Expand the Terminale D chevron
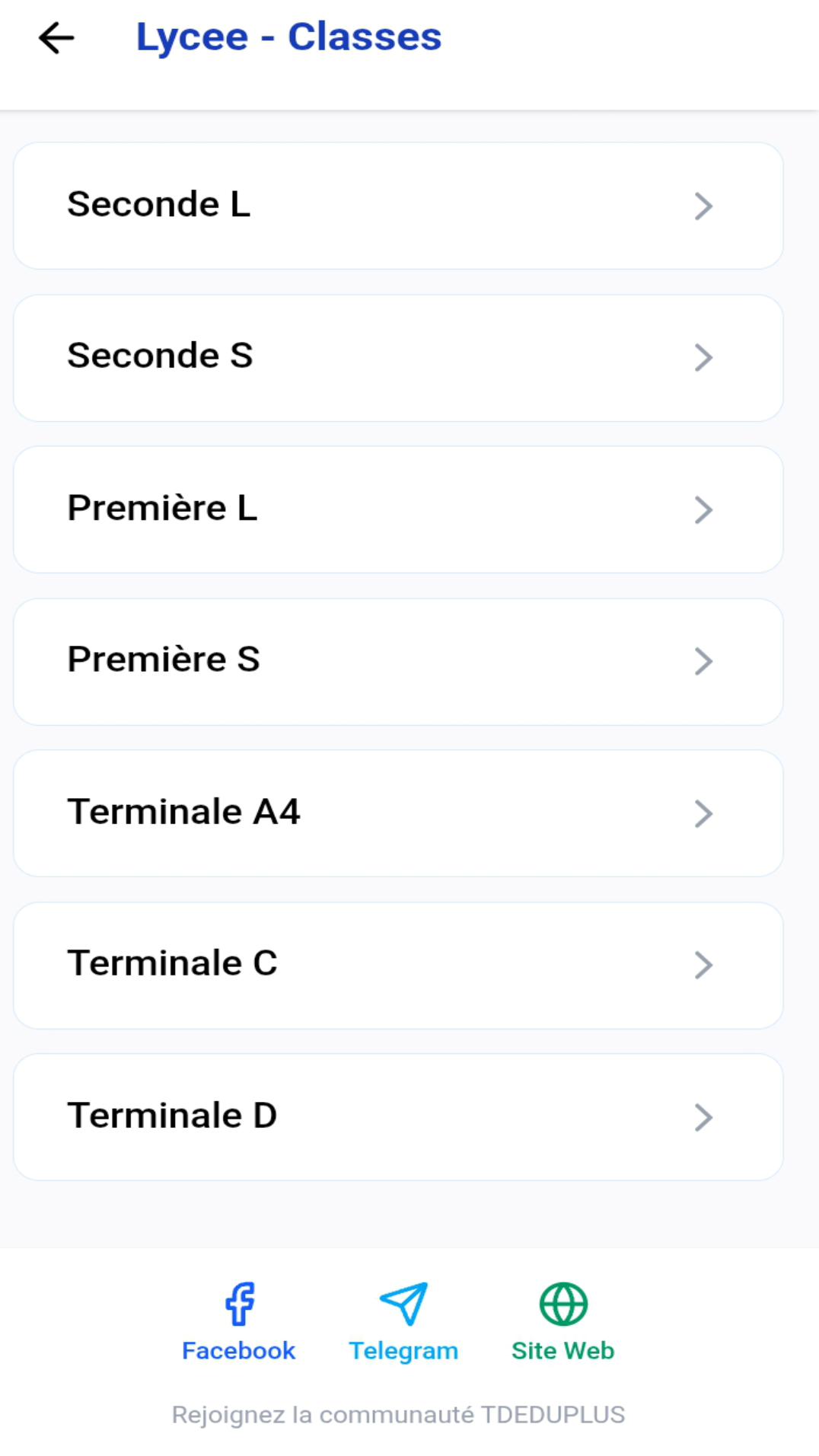 (704, 1117)
